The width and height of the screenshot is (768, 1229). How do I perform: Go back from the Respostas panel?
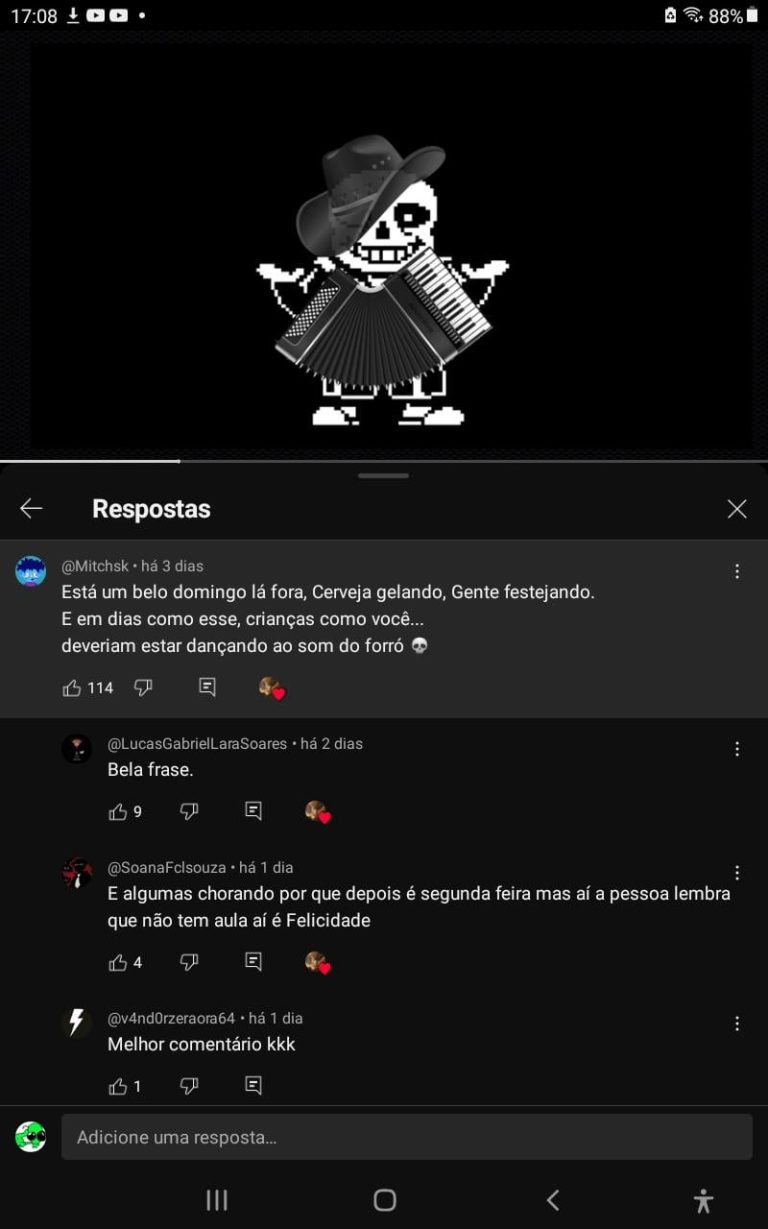[31, 509]
